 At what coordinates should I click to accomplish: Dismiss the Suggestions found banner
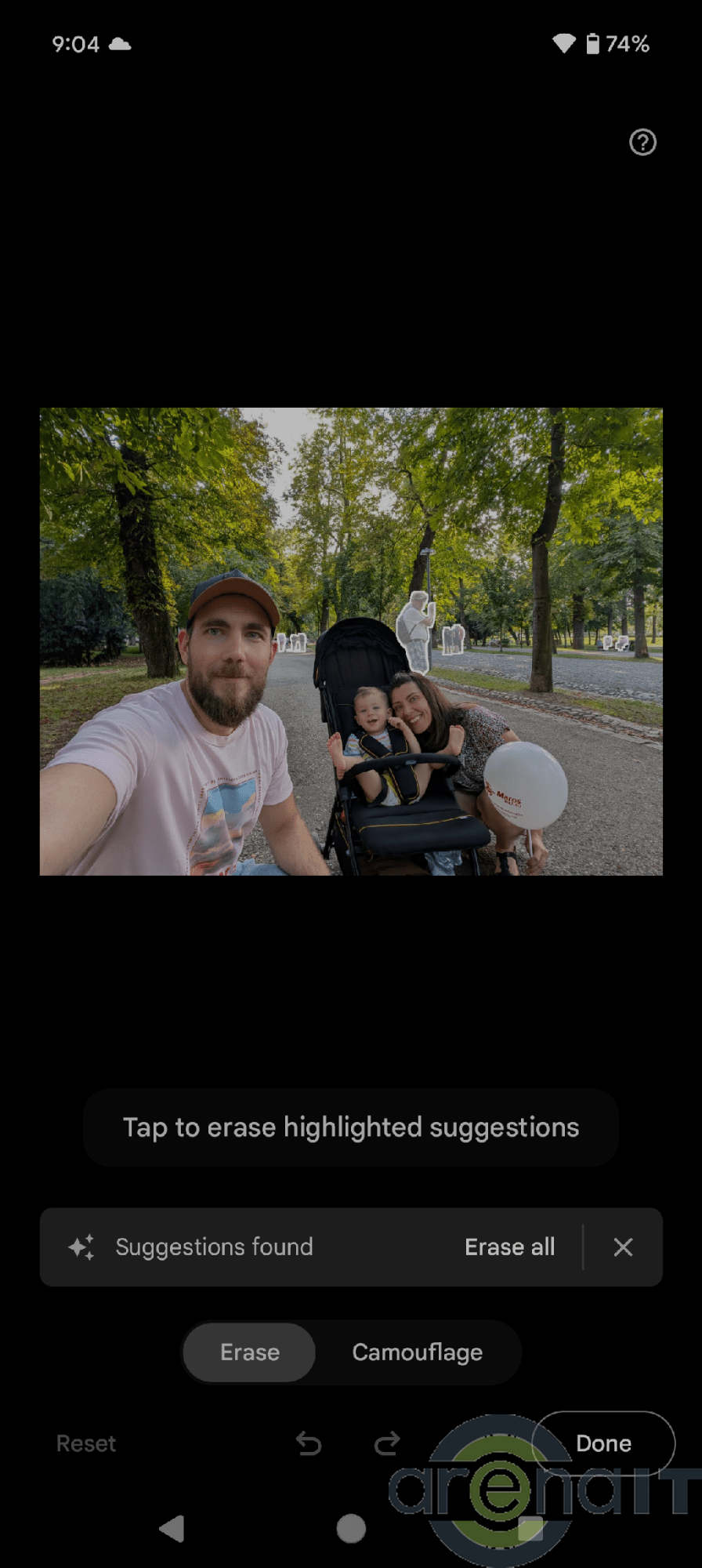(623, 1247)
